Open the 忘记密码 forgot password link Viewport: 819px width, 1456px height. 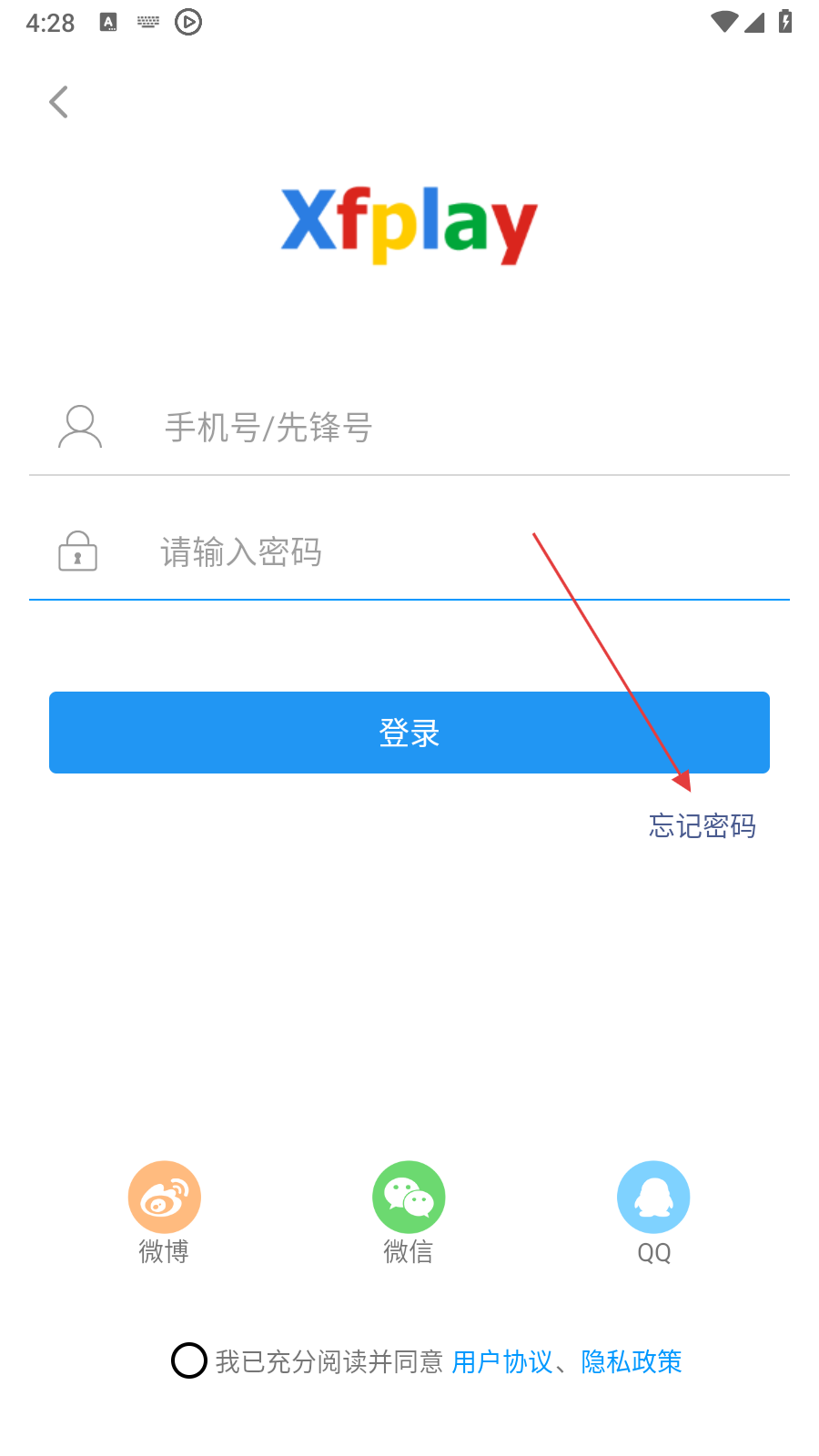[x=702, y=825]
